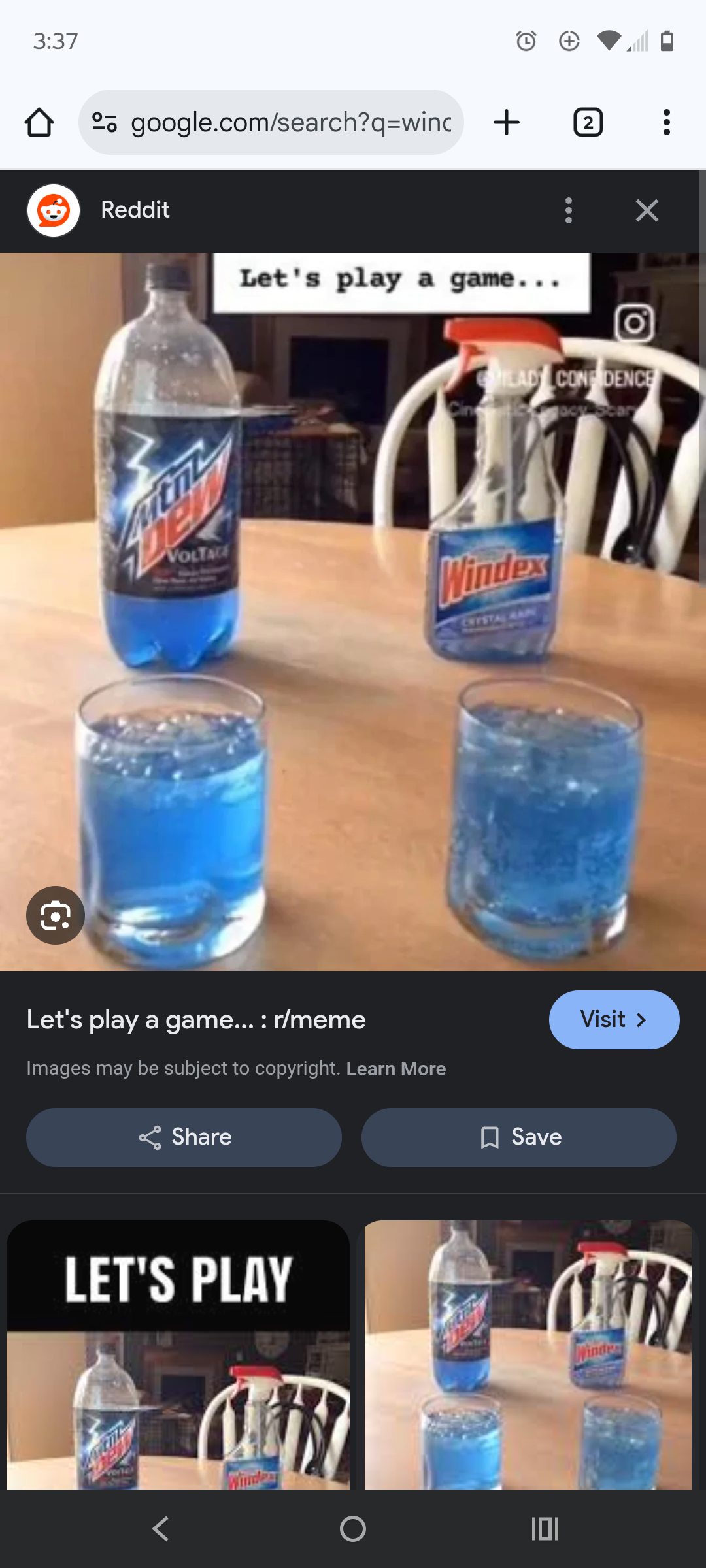
Task: Open the Reddit image options menu
Action: 568,210
